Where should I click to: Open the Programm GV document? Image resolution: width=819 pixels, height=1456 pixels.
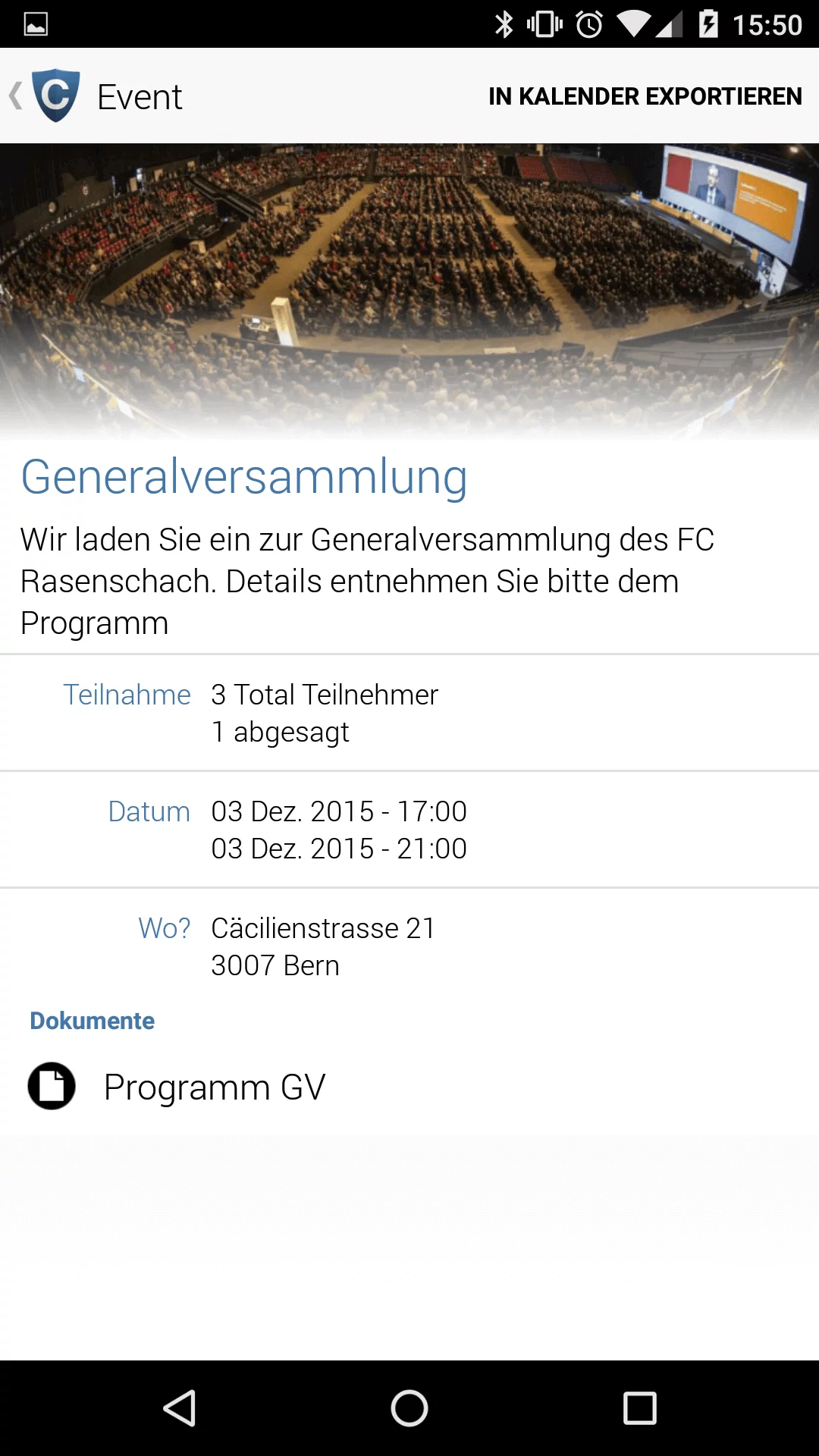point(214,1087)
